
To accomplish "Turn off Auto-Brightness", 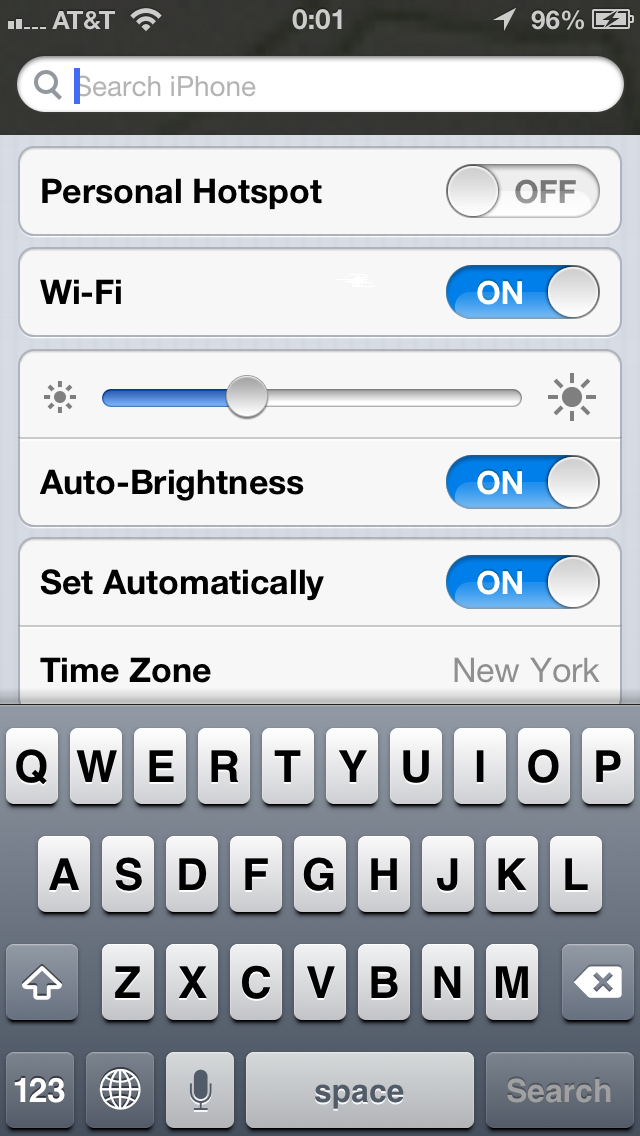I will [x=523, y=482].
